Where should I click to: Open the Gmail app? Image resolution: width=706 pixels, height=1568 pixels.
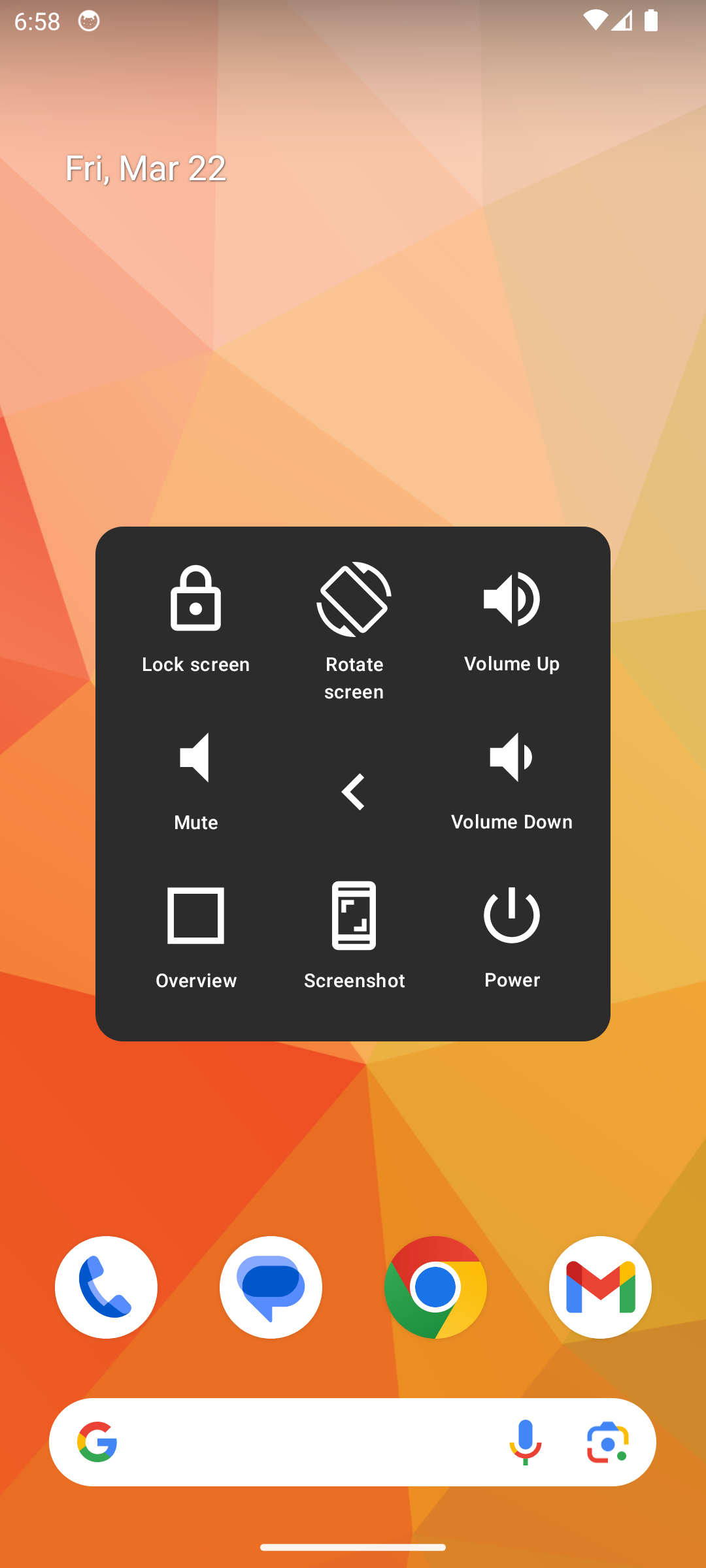tap(600, 1287)
